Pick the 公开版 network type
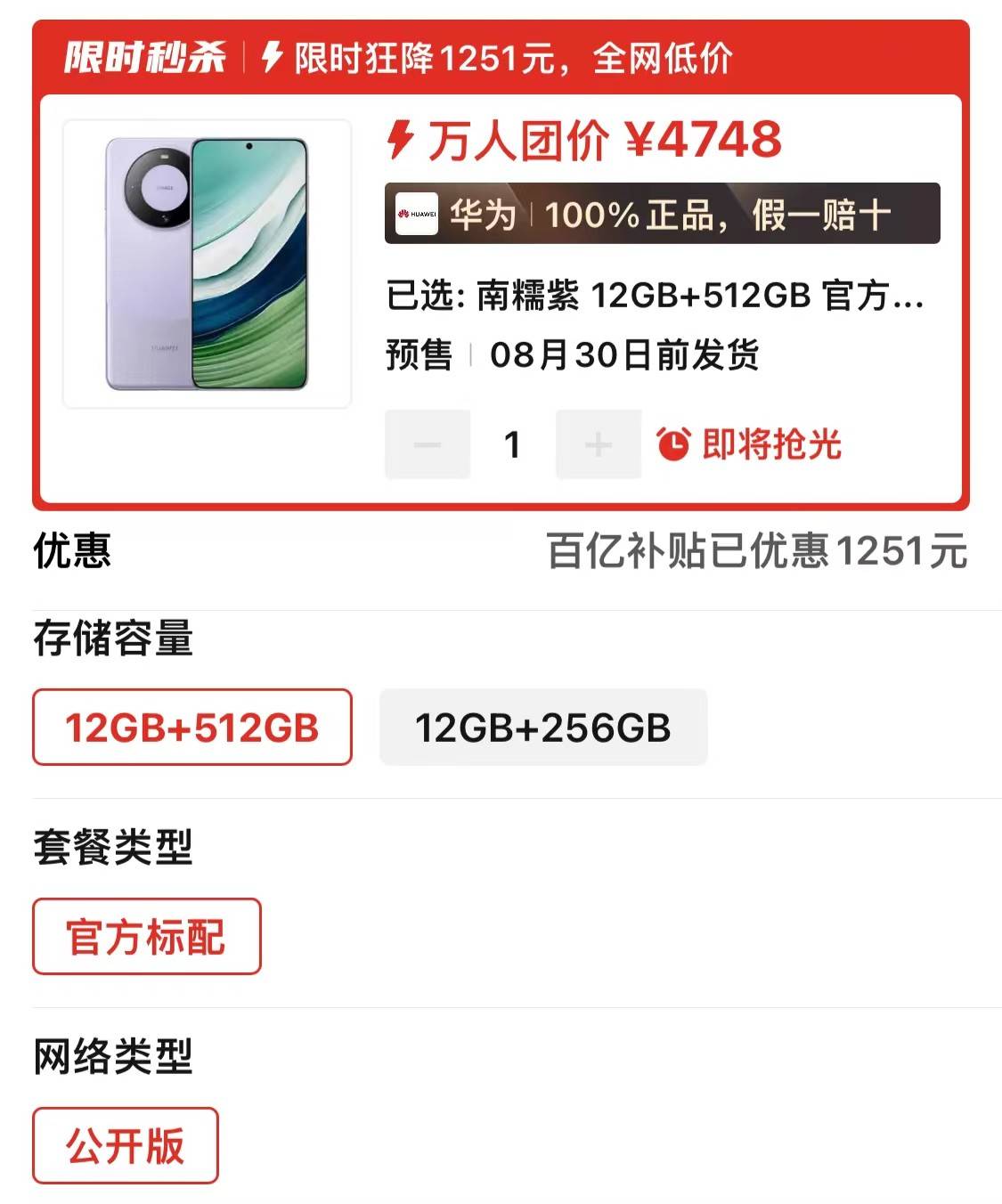 coord(126,1146)
